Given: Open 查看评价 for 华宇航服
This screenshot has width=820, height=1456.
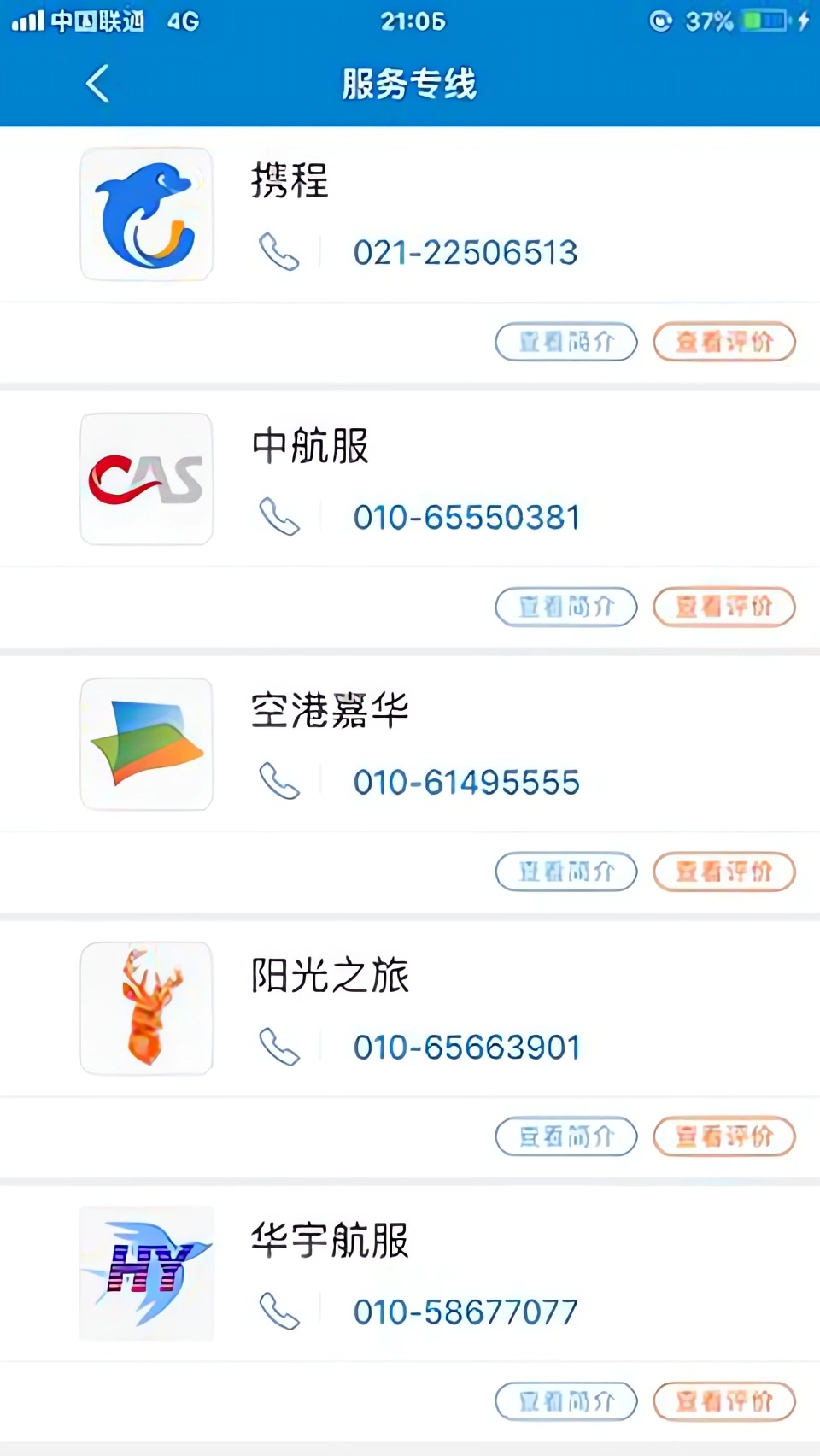Looking at the screenshot, I should click(x=723, y=1401).
